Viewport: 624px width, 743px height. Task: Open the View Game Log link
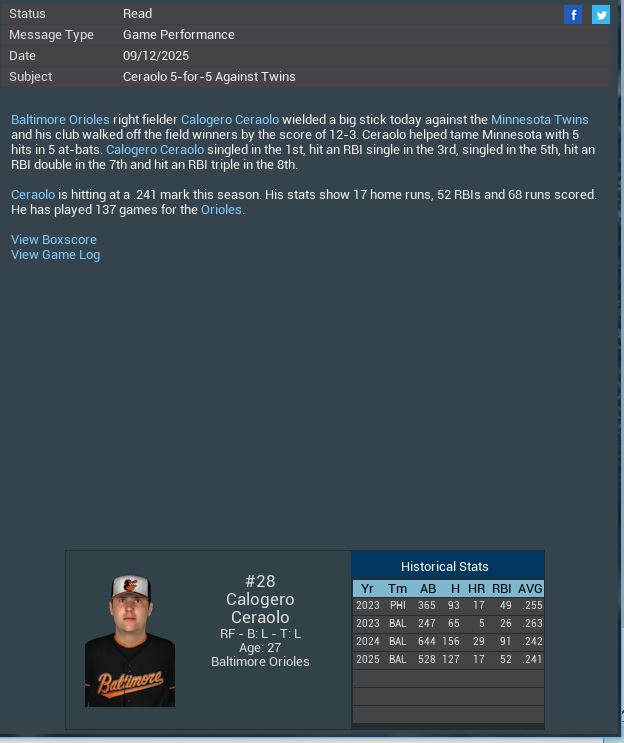pos(56,255)
